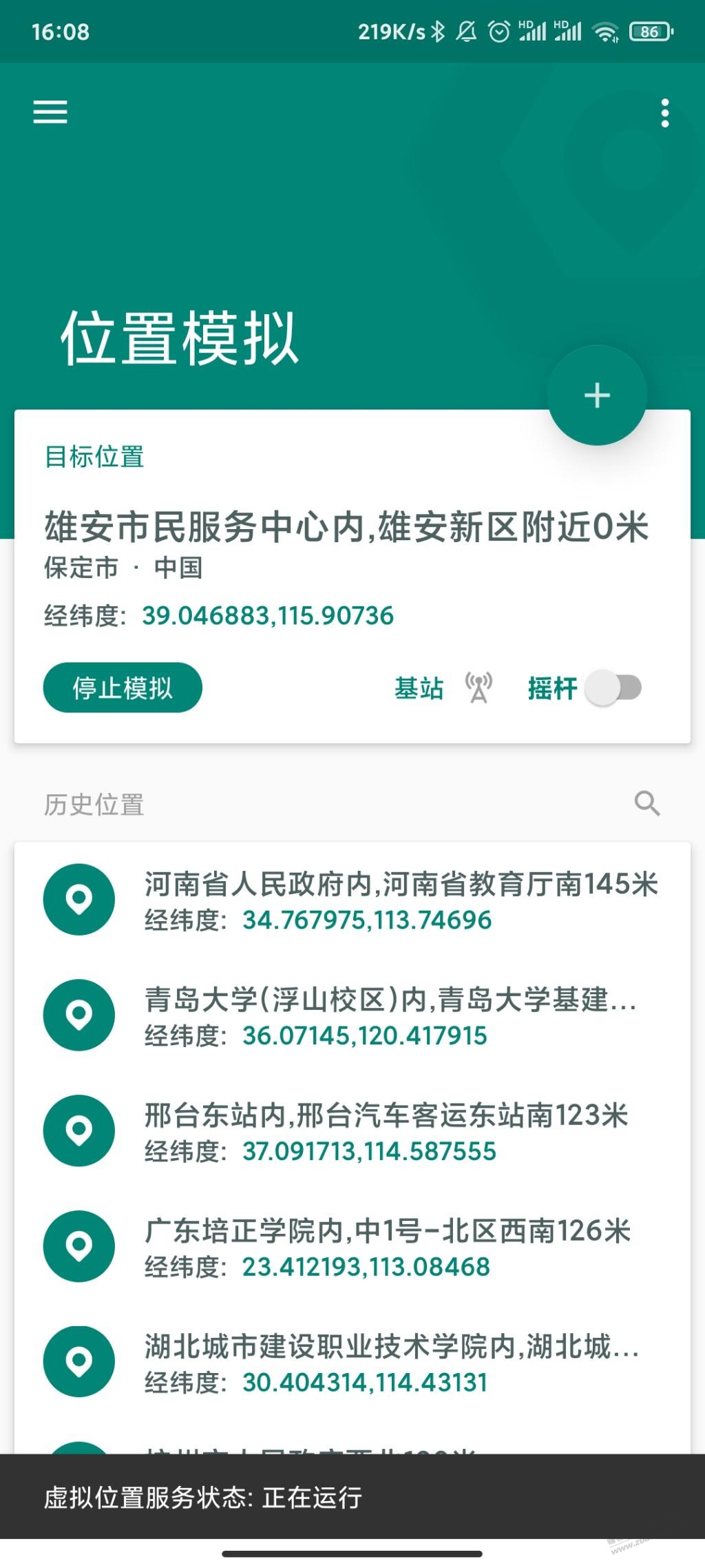Viewport: 705px width, 1568px height.
Task: Add a new location with plus button
Action: click(597, 395)
